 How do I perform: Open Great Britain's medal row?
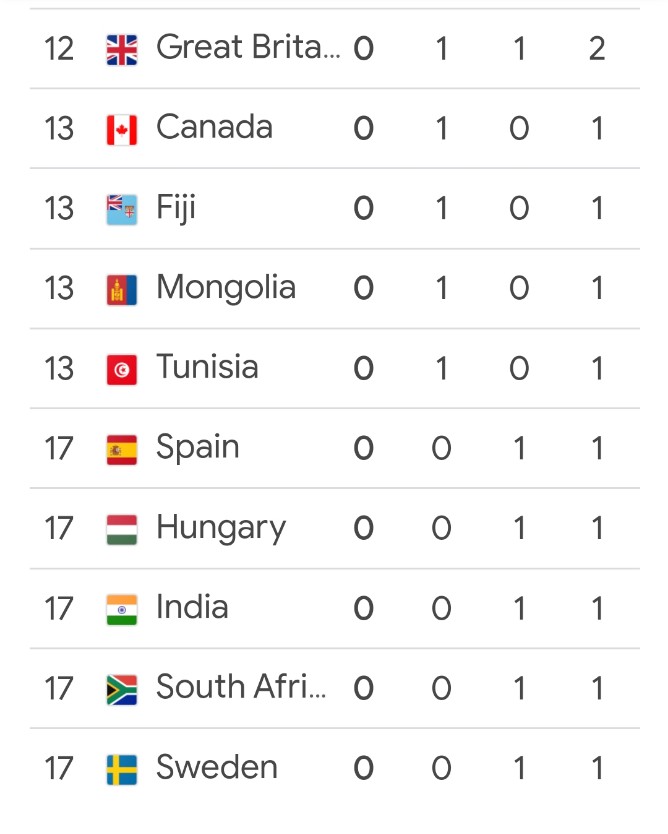pyautogui.click(x=247, y=48)
